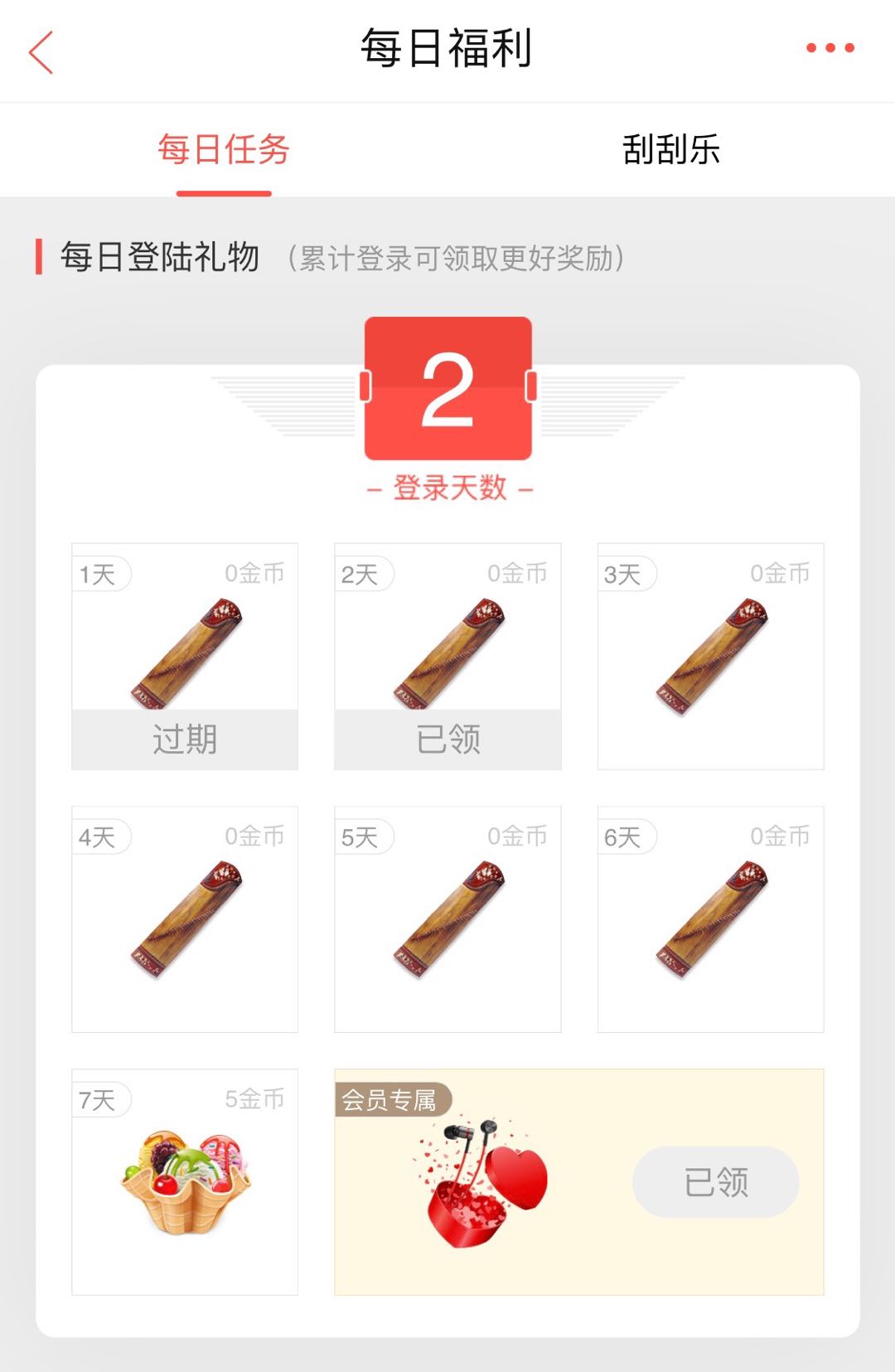The image size is (895, 1372).
Task: Tap the 1天 expired gift card
Action: coord(185,656)
